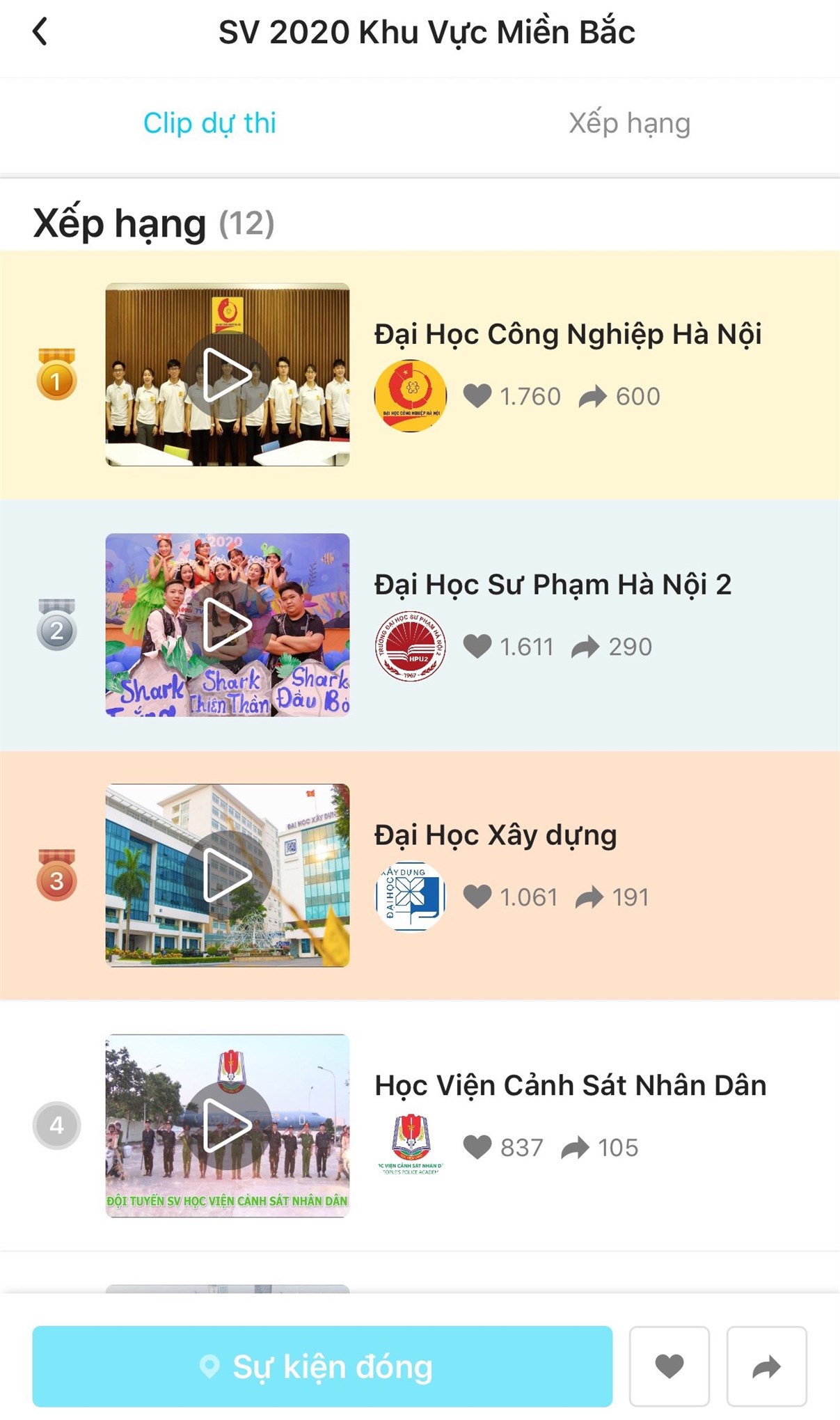Screen dimensions: 840x1420
Task: Switch to the Clip dự thi tab
Action: [209, 123]
